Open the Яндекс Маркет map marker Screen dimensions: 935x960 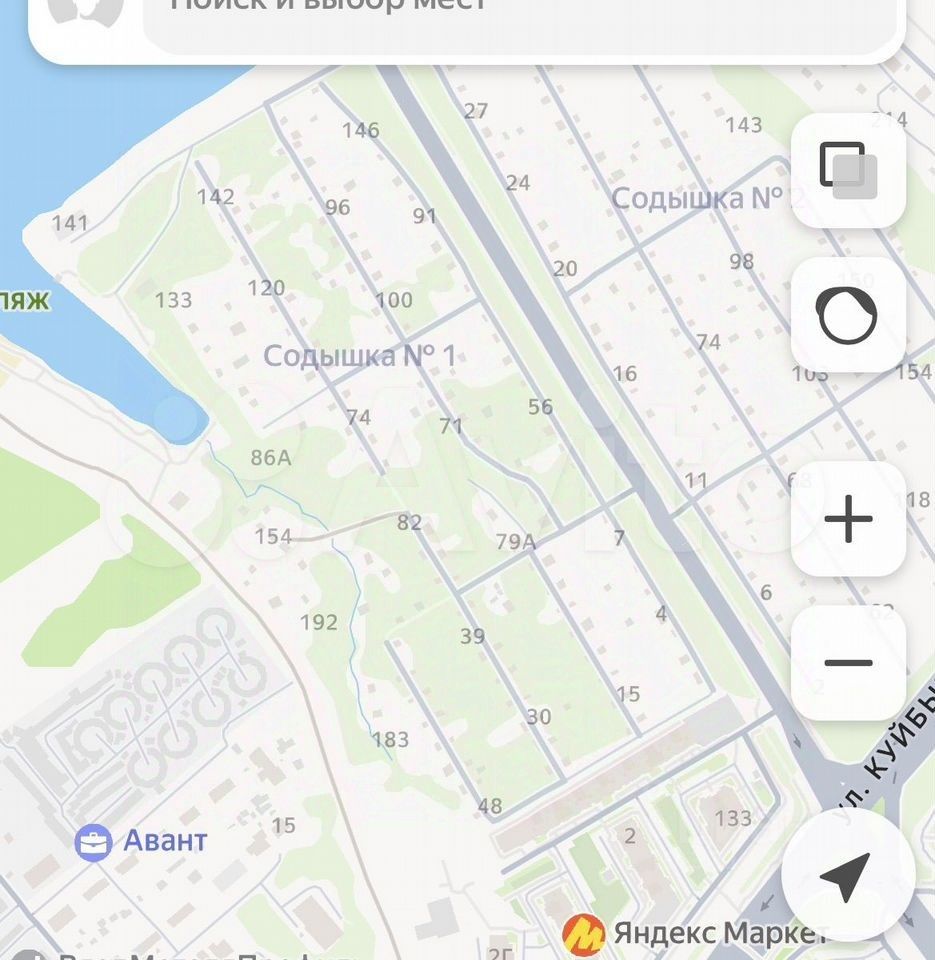(583, 935)
